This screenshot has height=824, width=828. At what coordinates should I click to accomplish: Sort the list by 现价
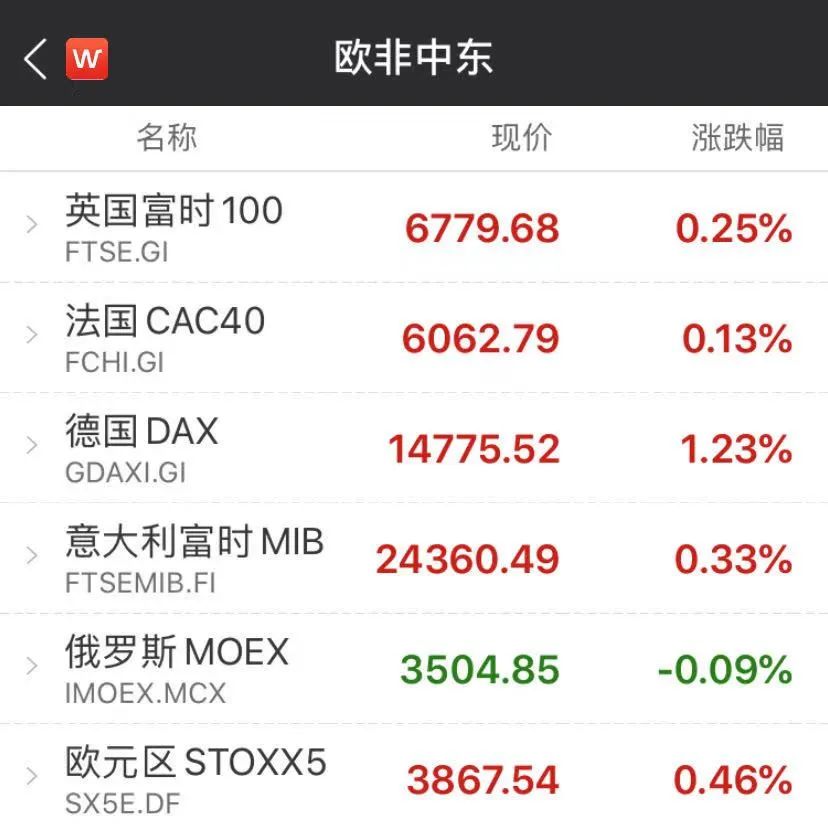pyautogui.click(x=521, y=138)
